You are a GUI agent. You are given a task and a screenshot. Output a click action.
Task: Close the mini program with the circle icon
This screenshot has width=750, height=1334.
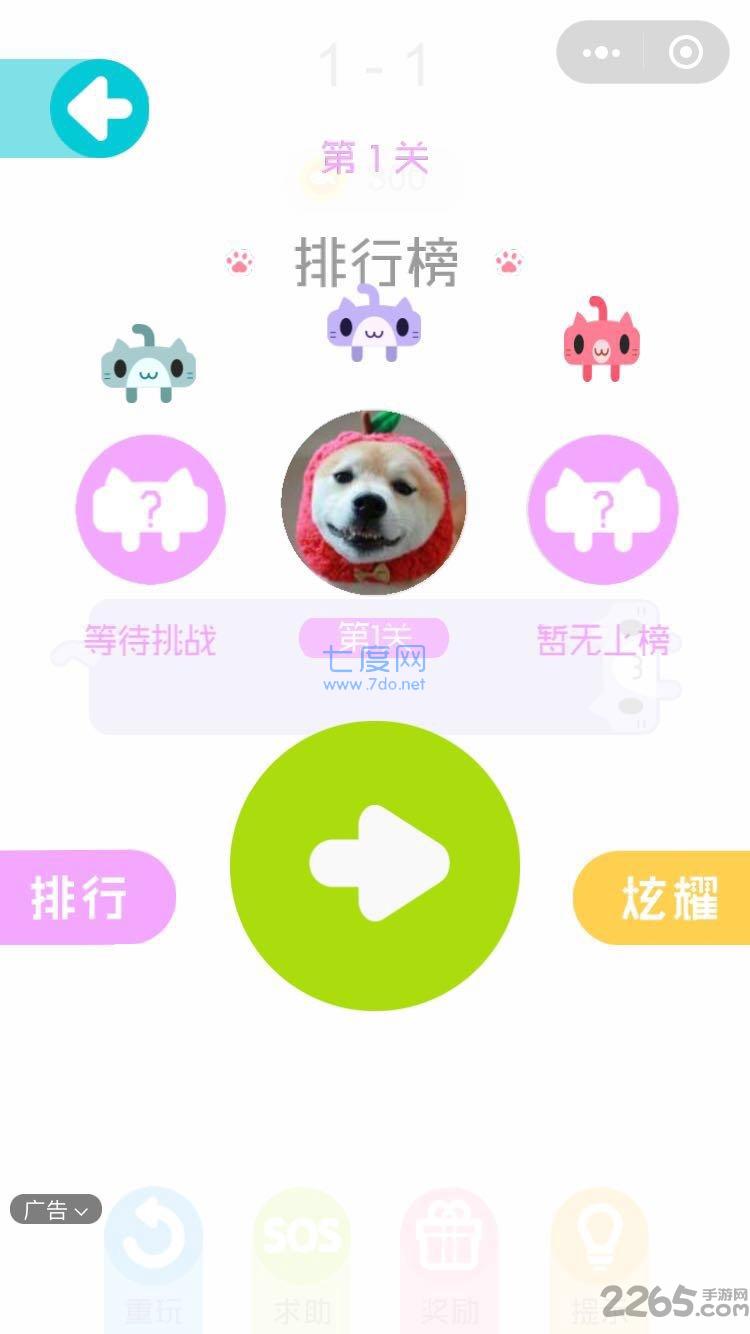(x=686, y=52)
